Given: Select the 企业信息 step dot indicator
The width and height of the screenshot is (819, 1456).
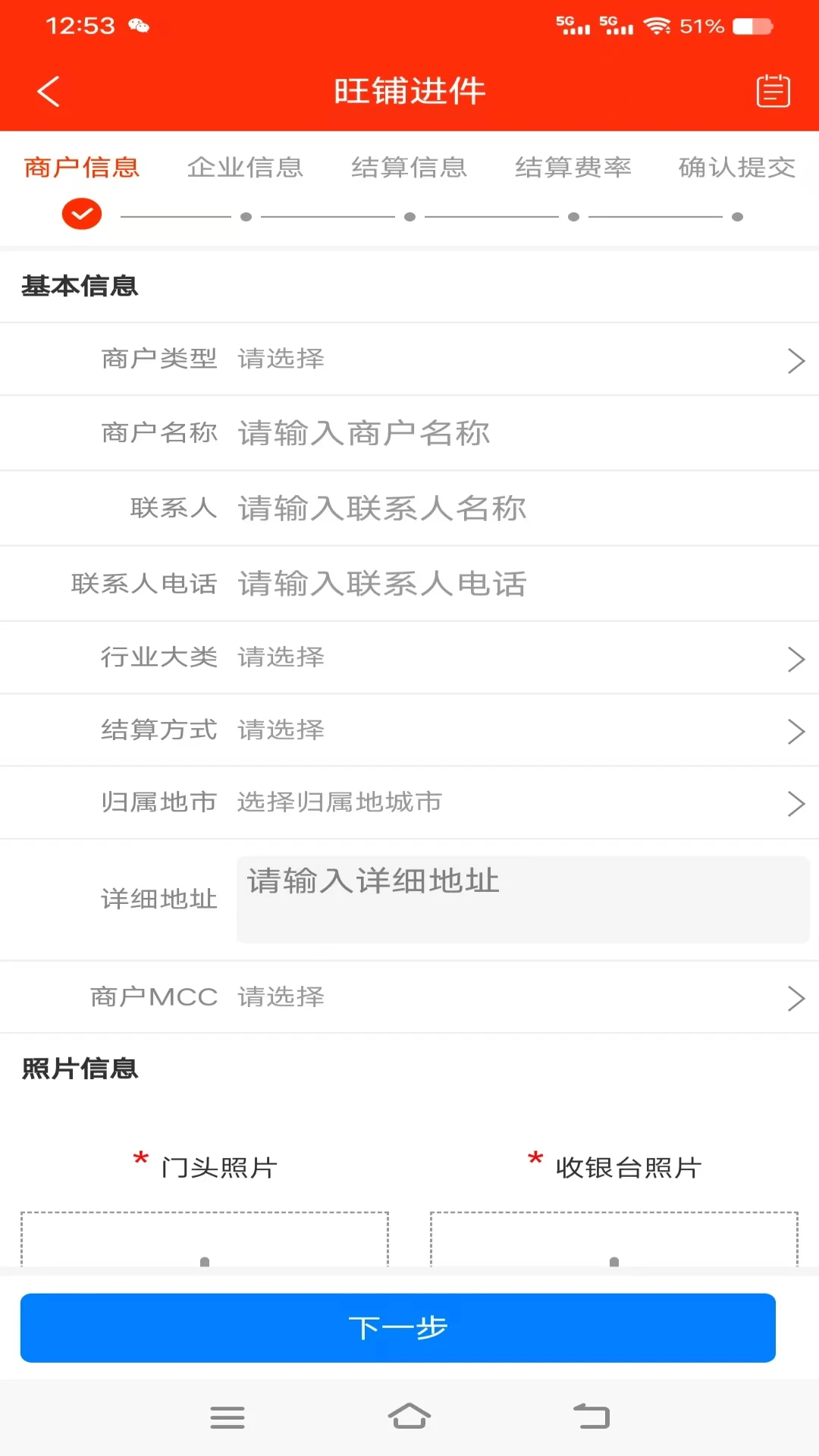Looking at the screenshot, I should click(x=246, y=216).
